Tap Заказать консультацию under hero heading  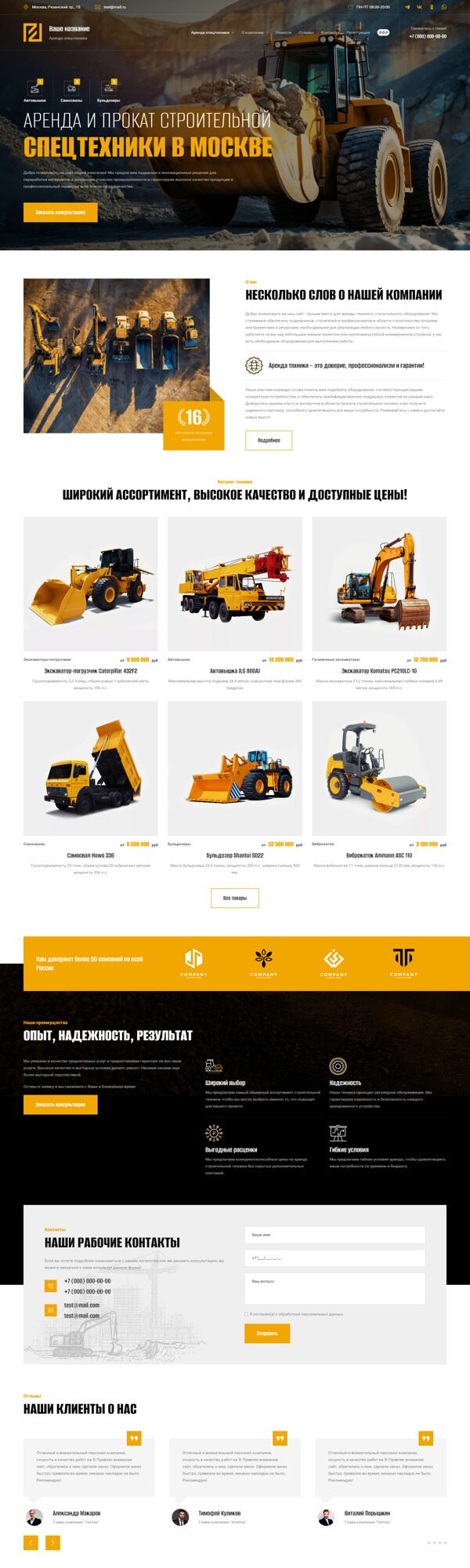(60, 212)
